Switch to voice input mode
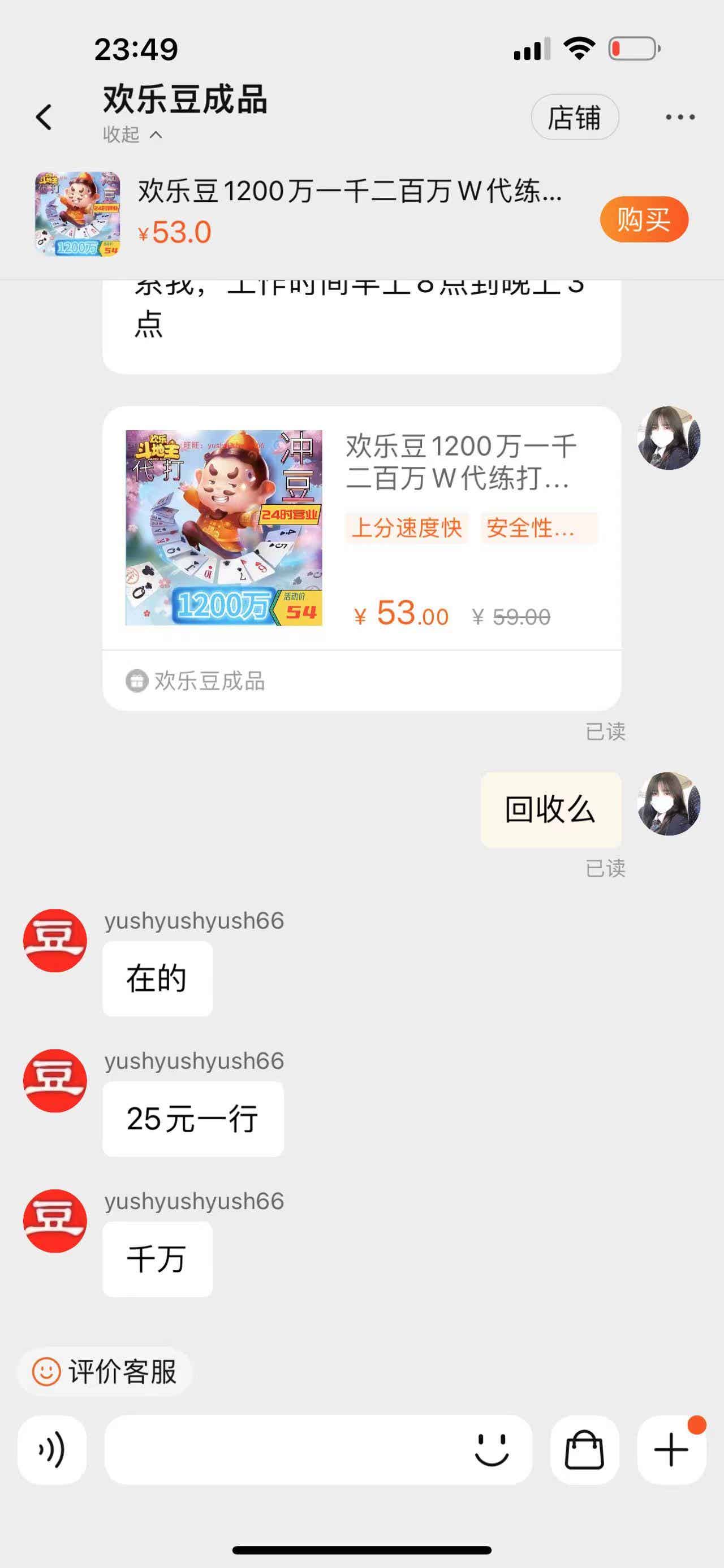Viewport: 724px width, 1568px height. point(53,1449)
